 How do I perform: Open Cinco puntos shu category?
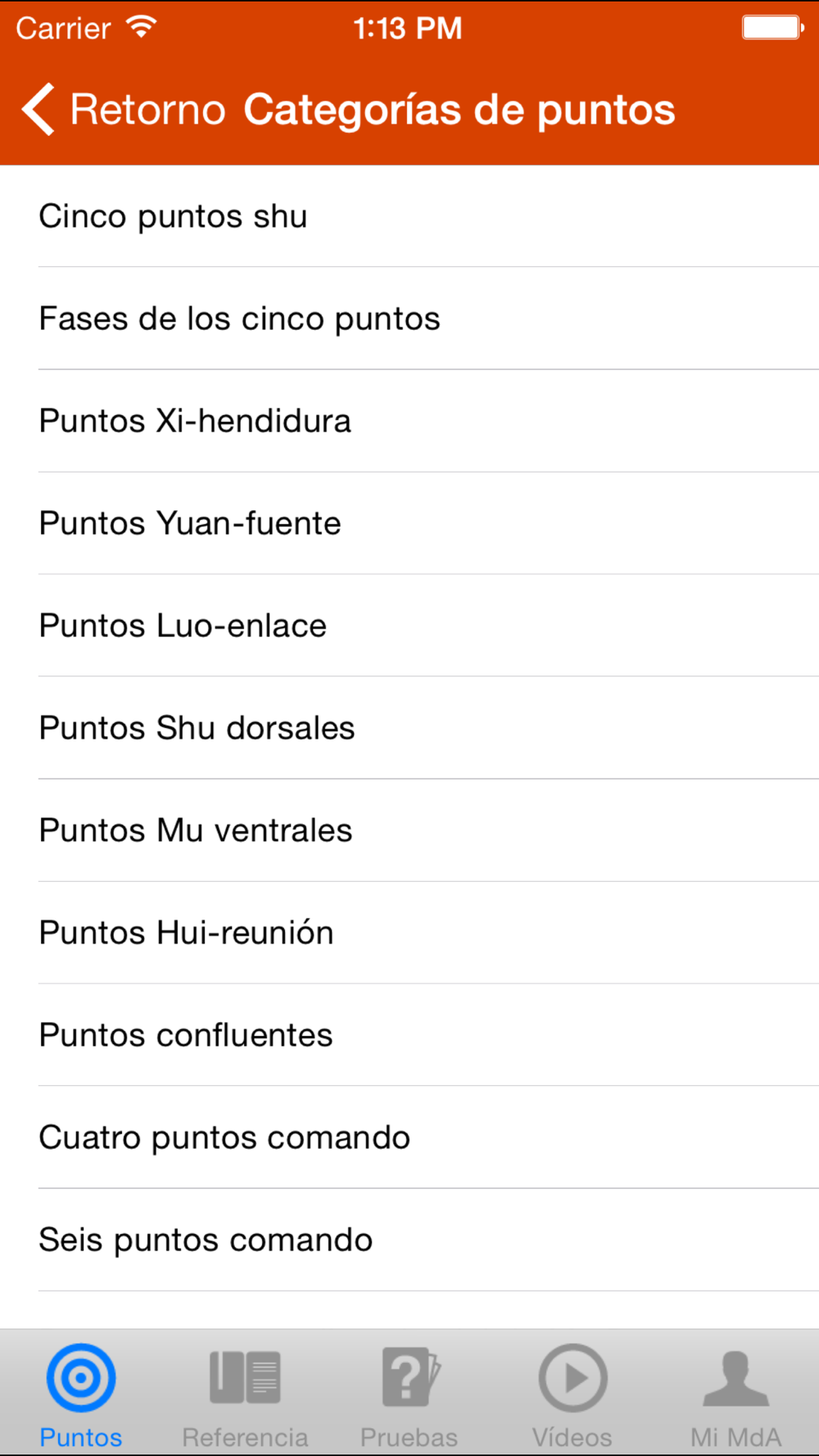coord(409,216)
